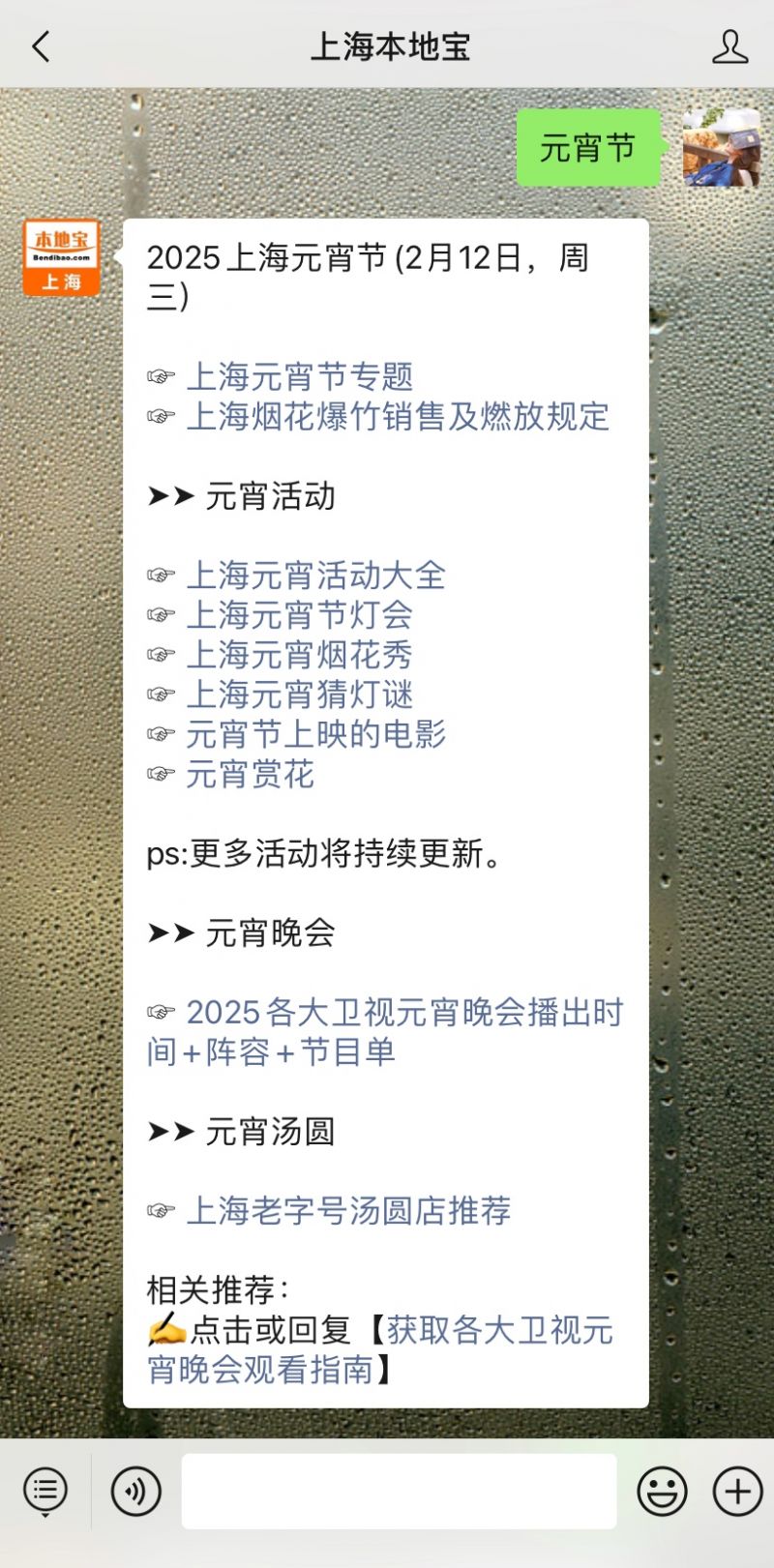
Task: Open 上海元宵猜灯谜 link
Action: (x=299, y=694)
